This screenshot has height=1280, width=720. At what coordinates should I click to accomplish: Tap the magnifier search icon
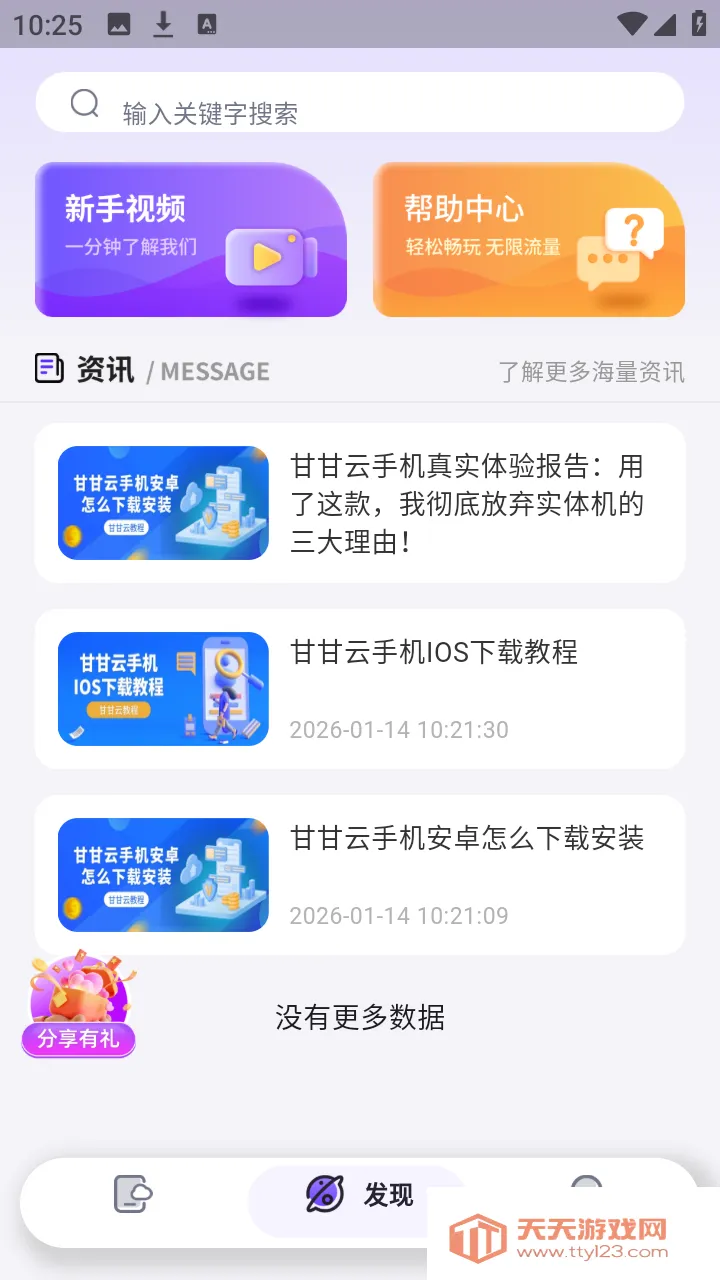(84, 101)
